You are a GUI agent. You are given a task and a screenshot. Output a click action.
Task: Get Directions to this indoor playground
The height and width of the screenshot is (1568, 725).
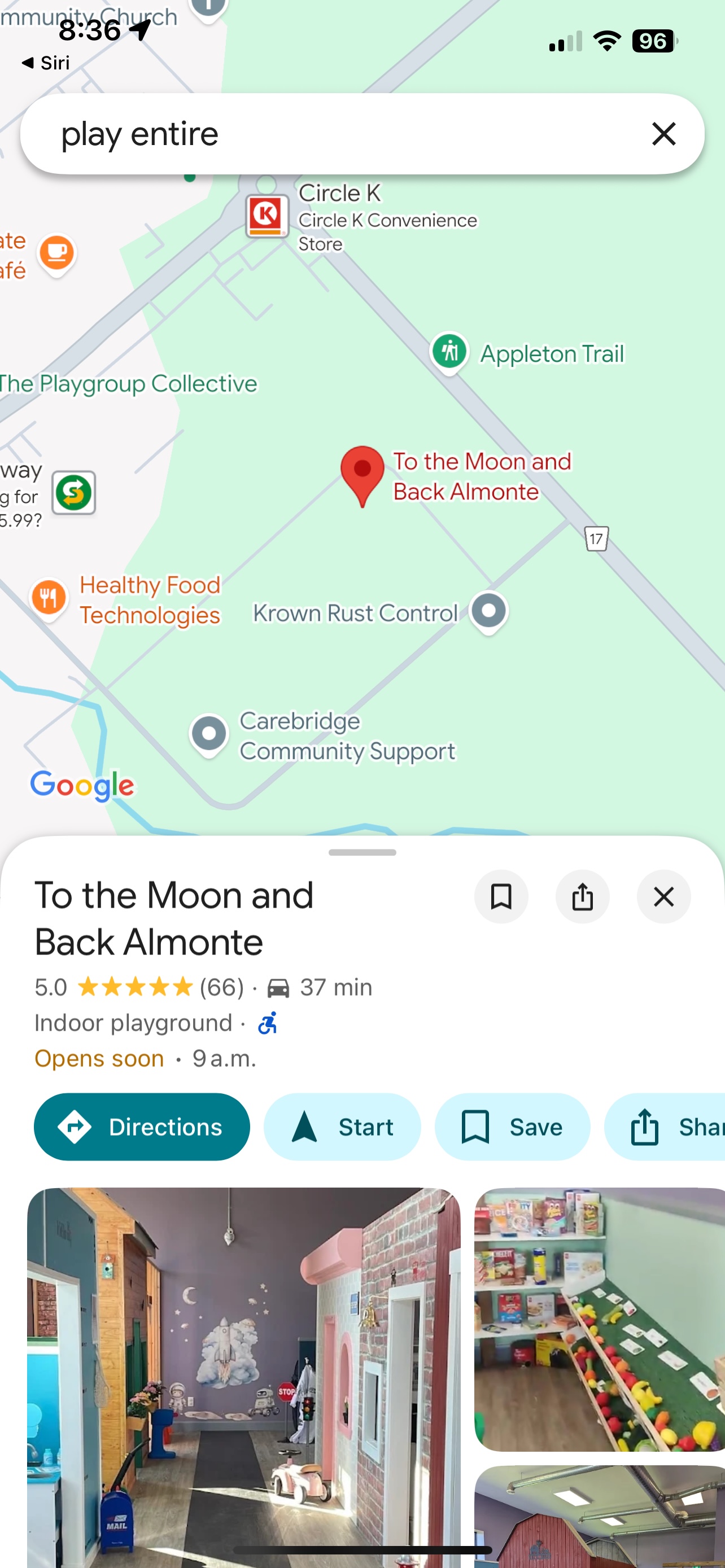142,1127
